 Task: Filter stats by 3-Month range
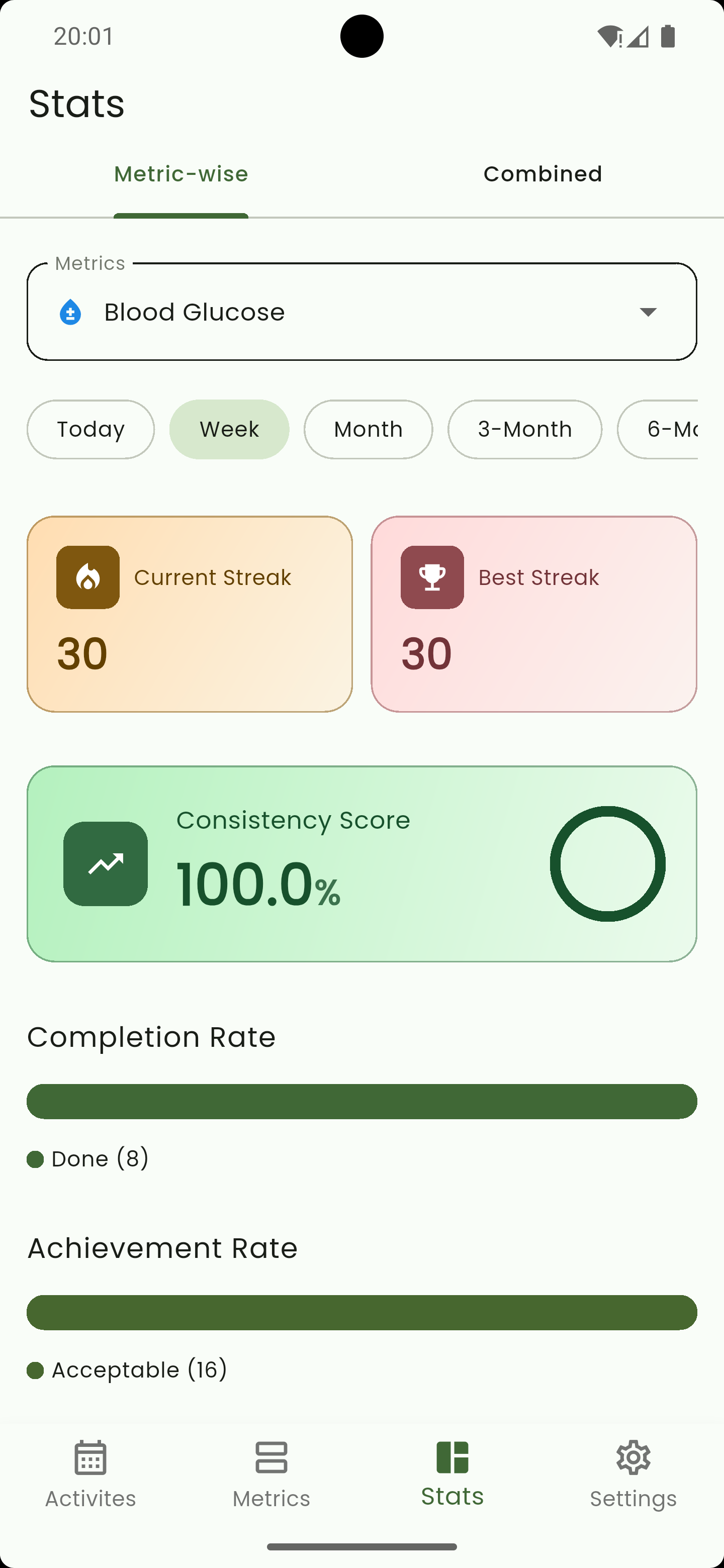pyautogui.click(x=525, y=430)
